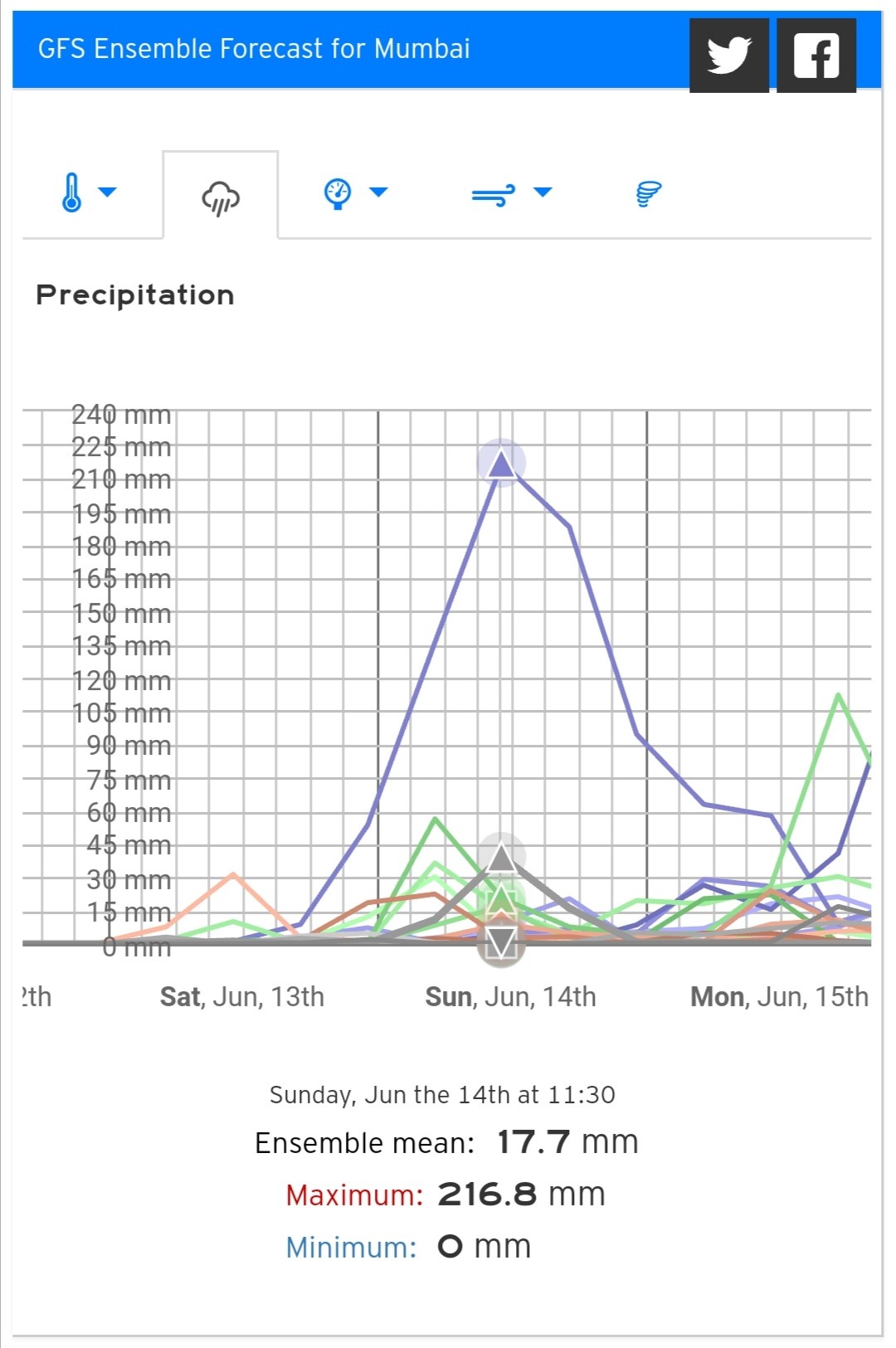Open the pressure gauge tab dropdown
This screenshot has height=1348, width=896.
[355, 192]
